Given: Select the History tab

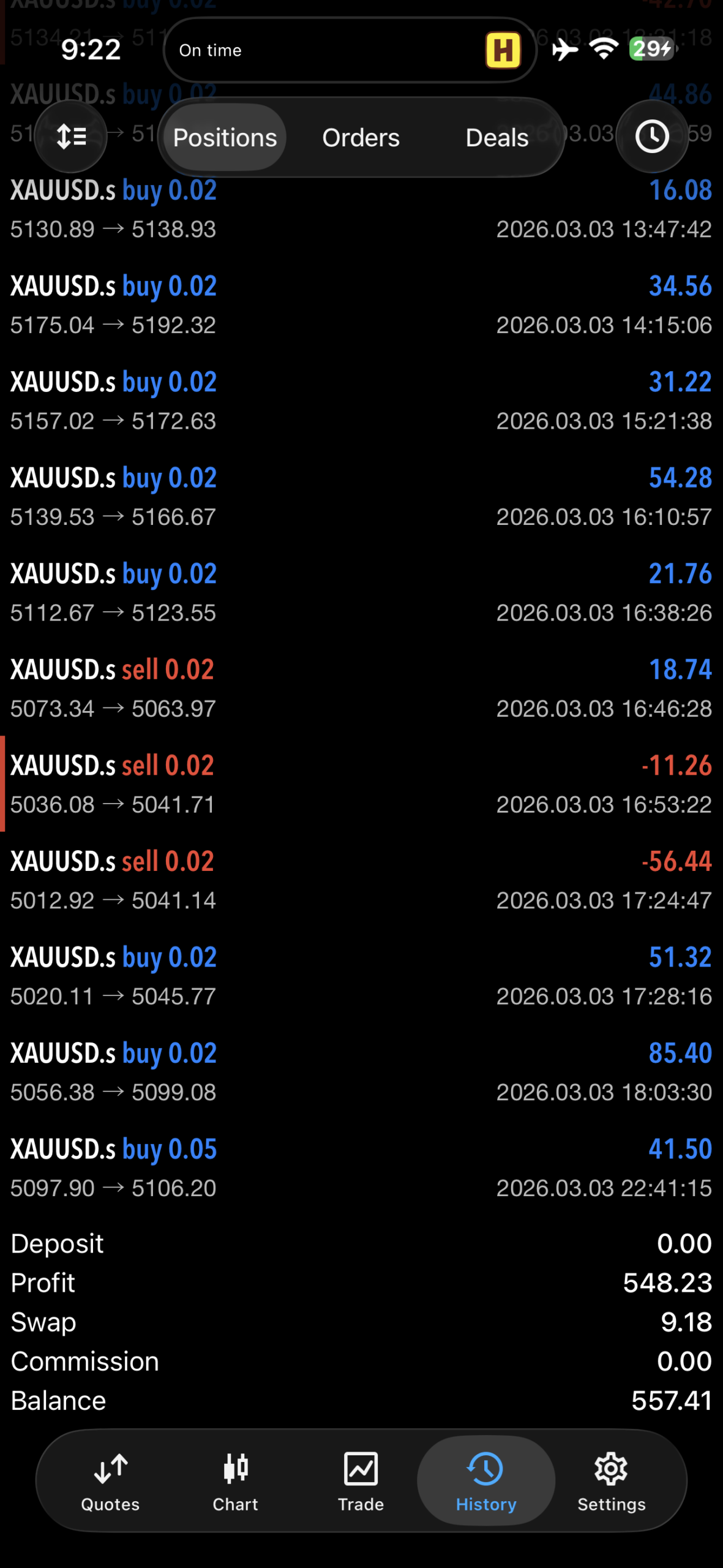Looking at the screenshot, I should [x=486, y=1481].
